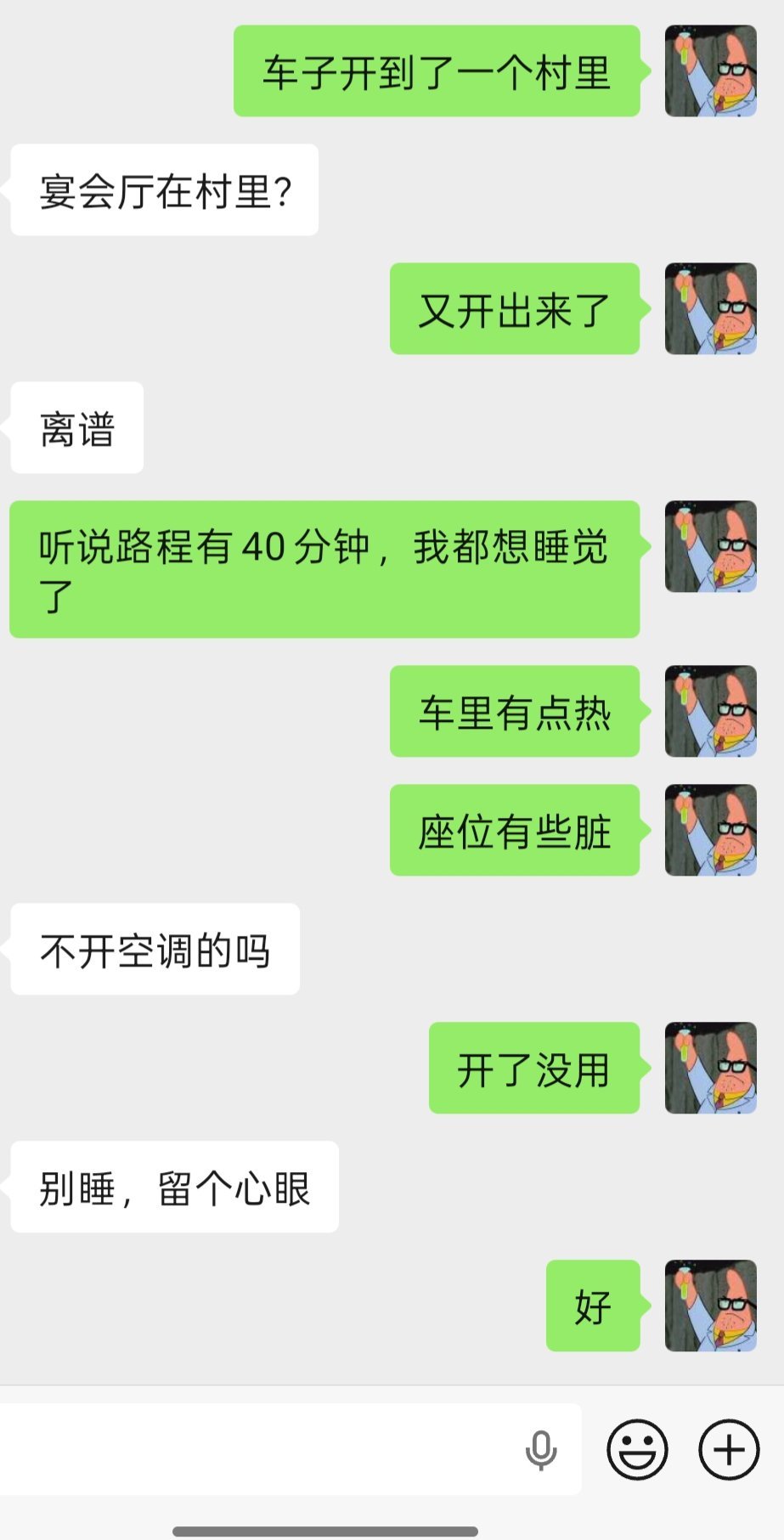Tap the message input field
The height and width of the screenshot is (1540, 784).
click(255, 1449)
